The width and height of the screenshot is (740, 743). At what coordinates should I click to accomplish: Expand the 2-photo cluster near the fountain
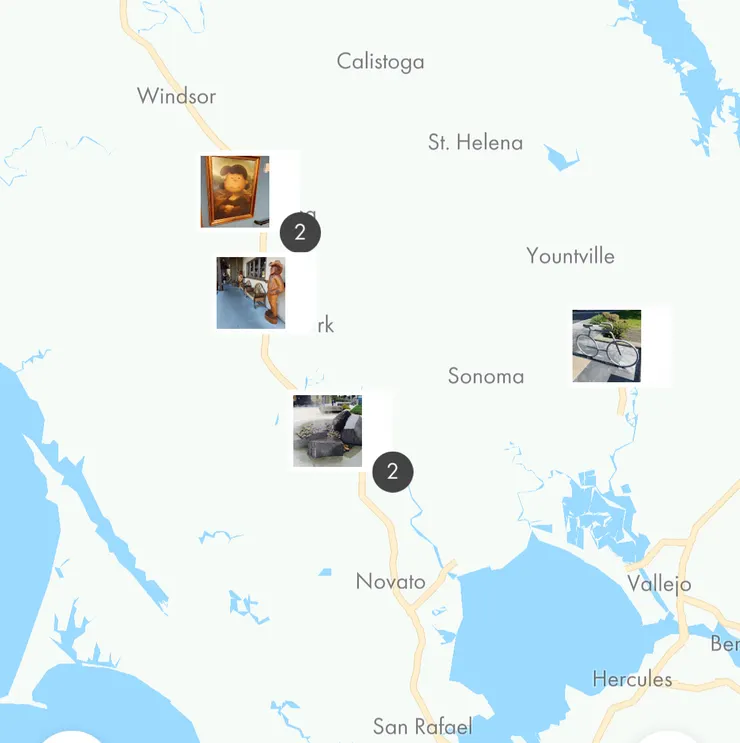[x=393, y=472]
